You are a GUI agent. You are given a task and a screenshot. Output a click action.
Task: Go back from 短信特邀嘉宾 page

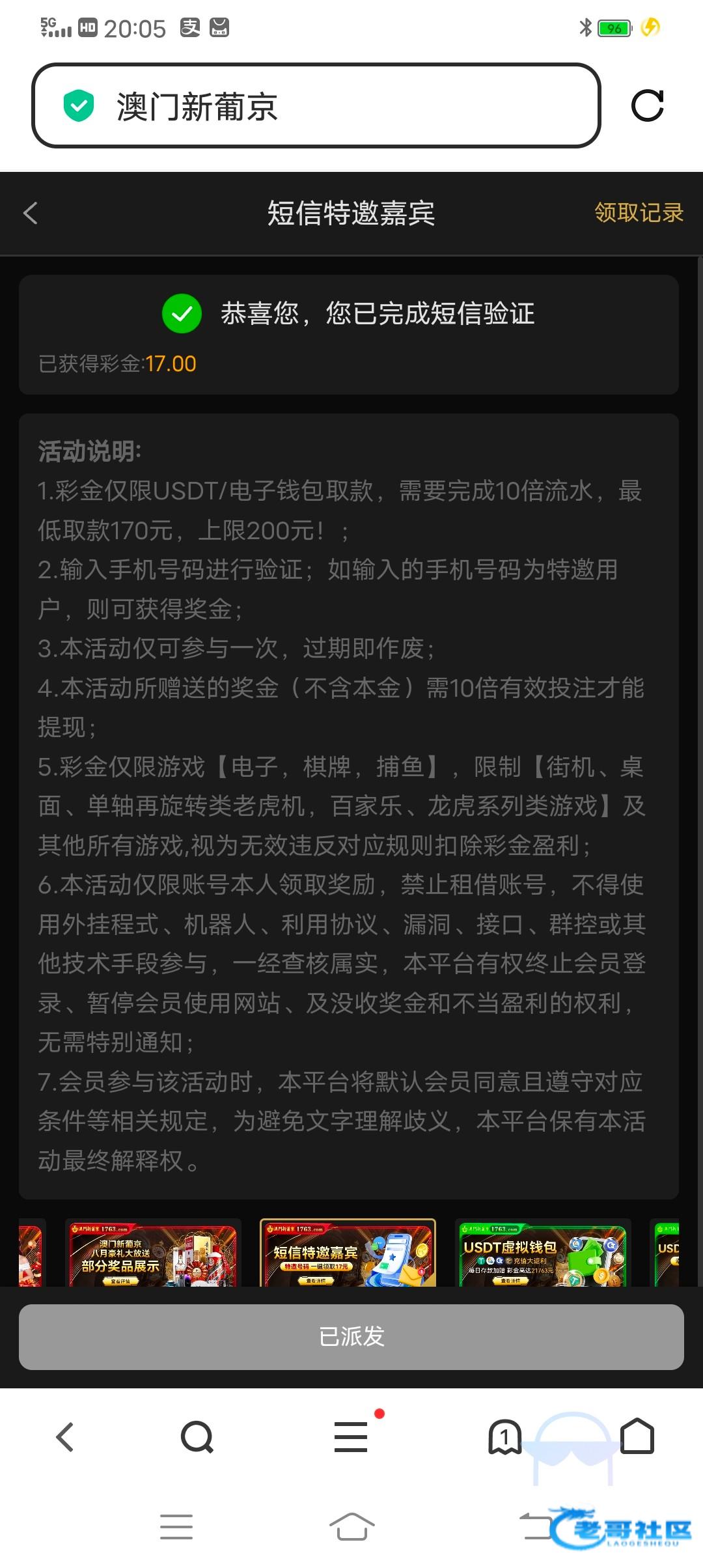(31, 213)
